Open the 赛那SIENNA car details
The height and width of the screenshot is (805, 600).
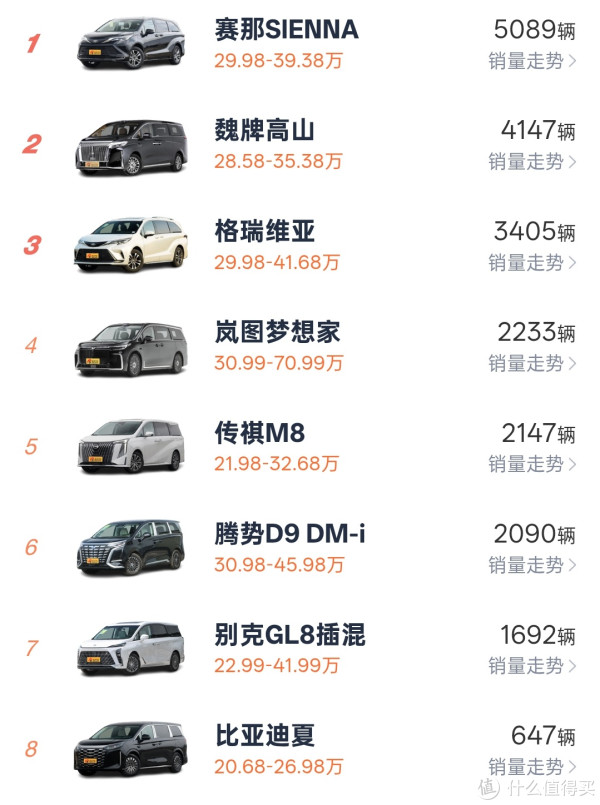pos(286,30)
